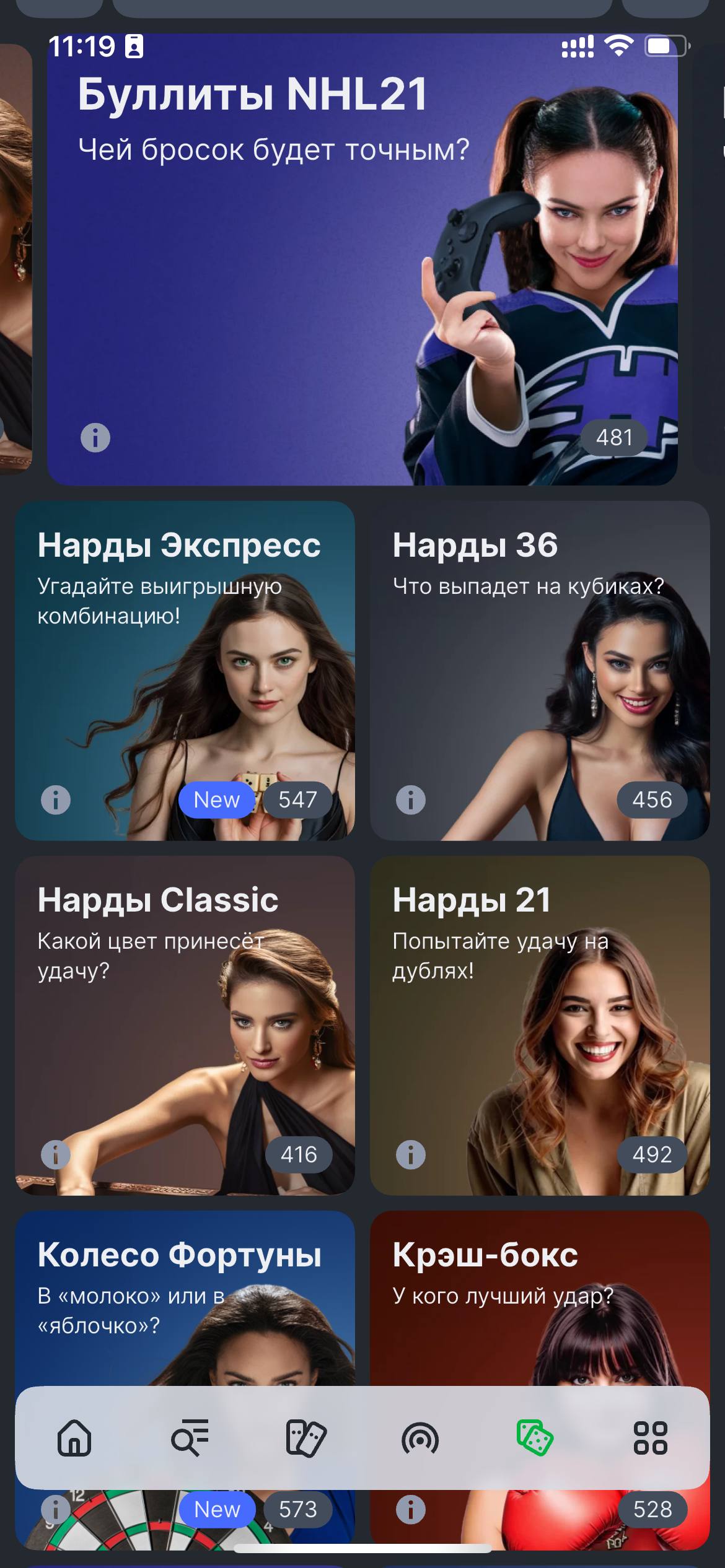Open the live broadcast tab
This screenshot has width=725, height=1568.
point(420,1437)
